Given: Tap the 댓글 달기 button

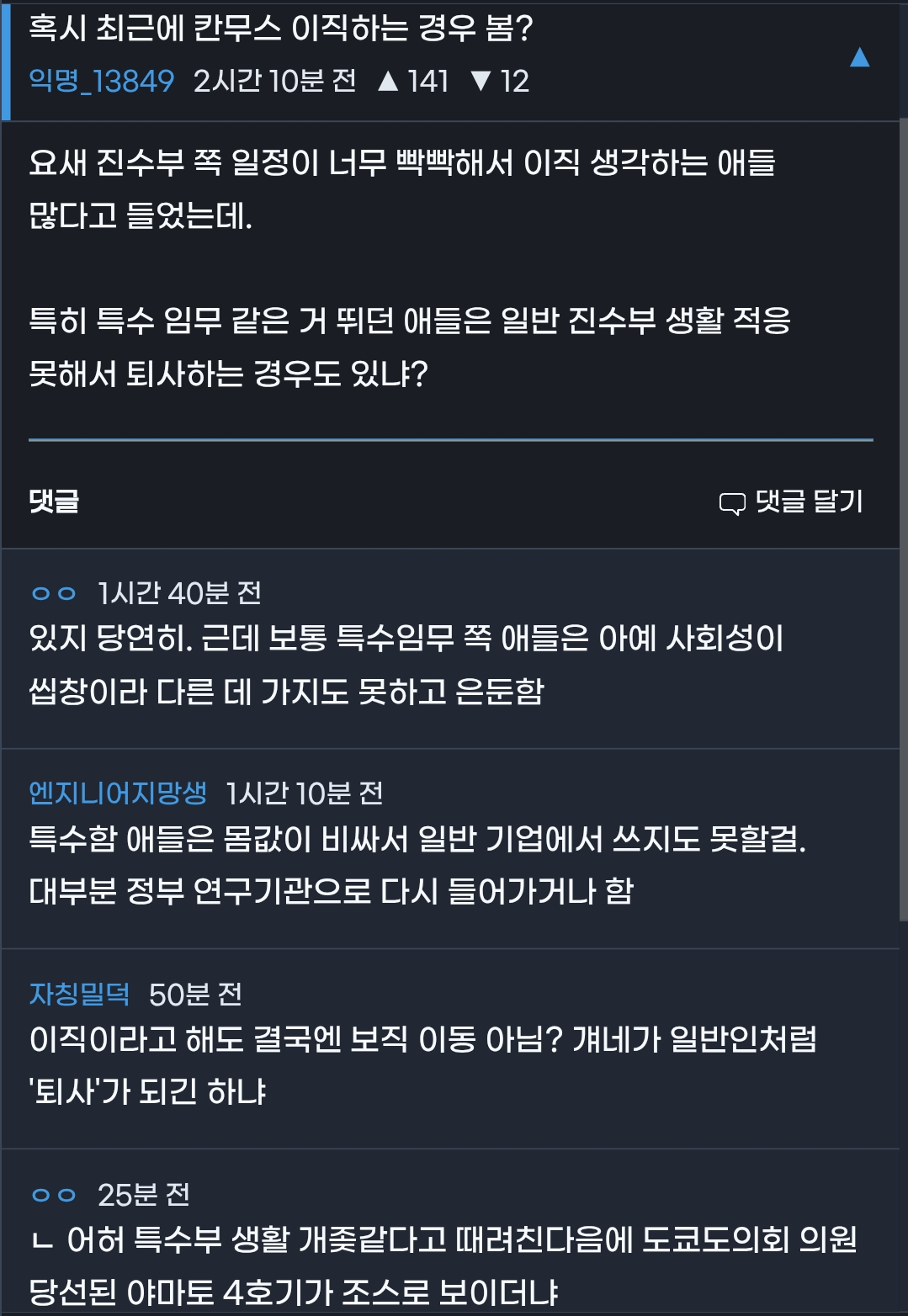Looking at the screenshot, I should pyautogui.click(x=791, y=502).
